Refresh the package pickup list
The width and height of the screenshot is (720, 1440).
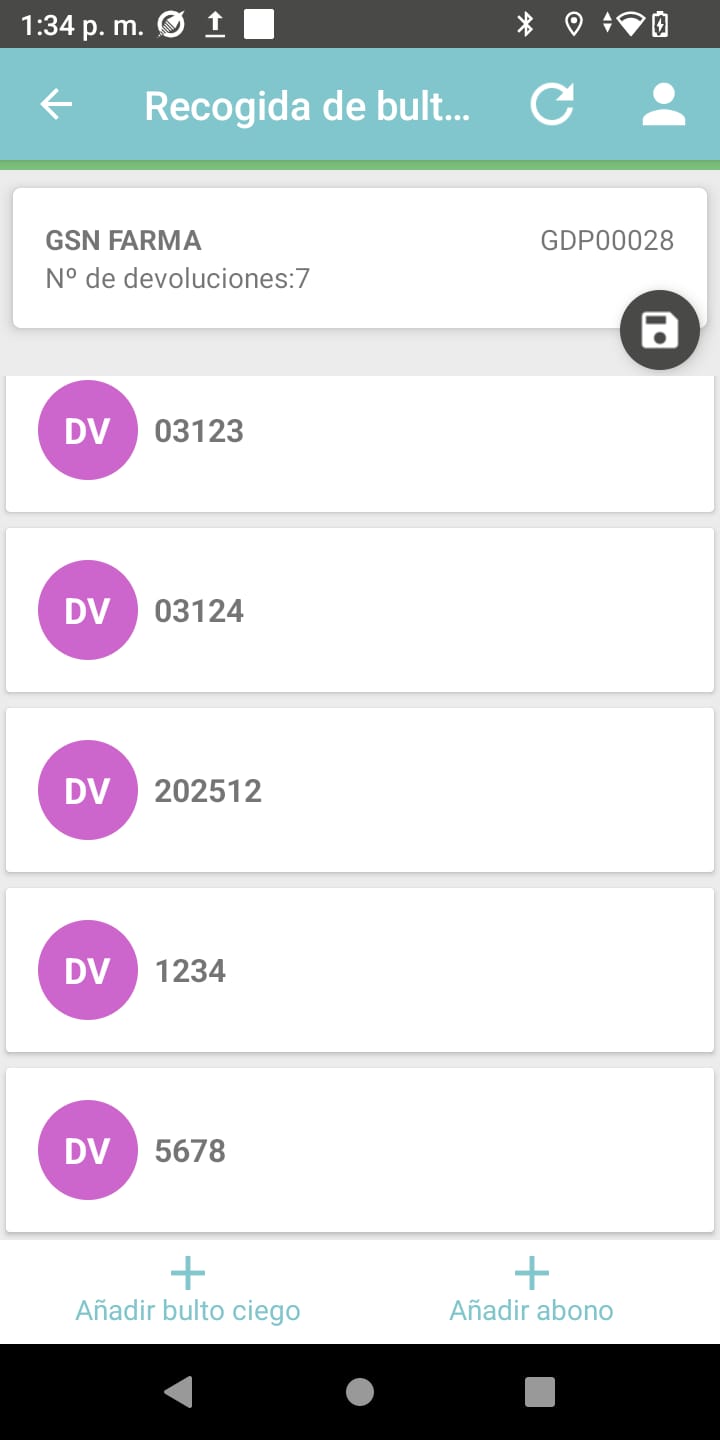click(x=552, y=105)
